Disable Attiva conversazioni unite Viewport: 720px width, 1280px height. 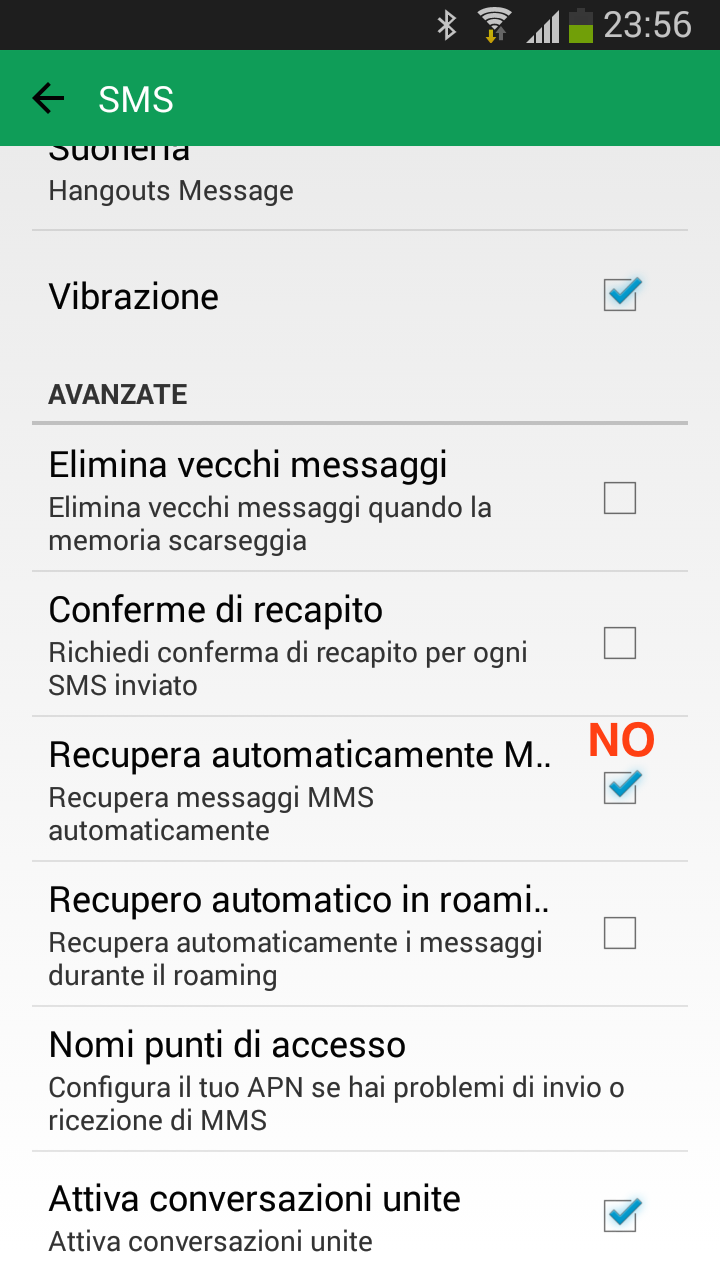620,1216
